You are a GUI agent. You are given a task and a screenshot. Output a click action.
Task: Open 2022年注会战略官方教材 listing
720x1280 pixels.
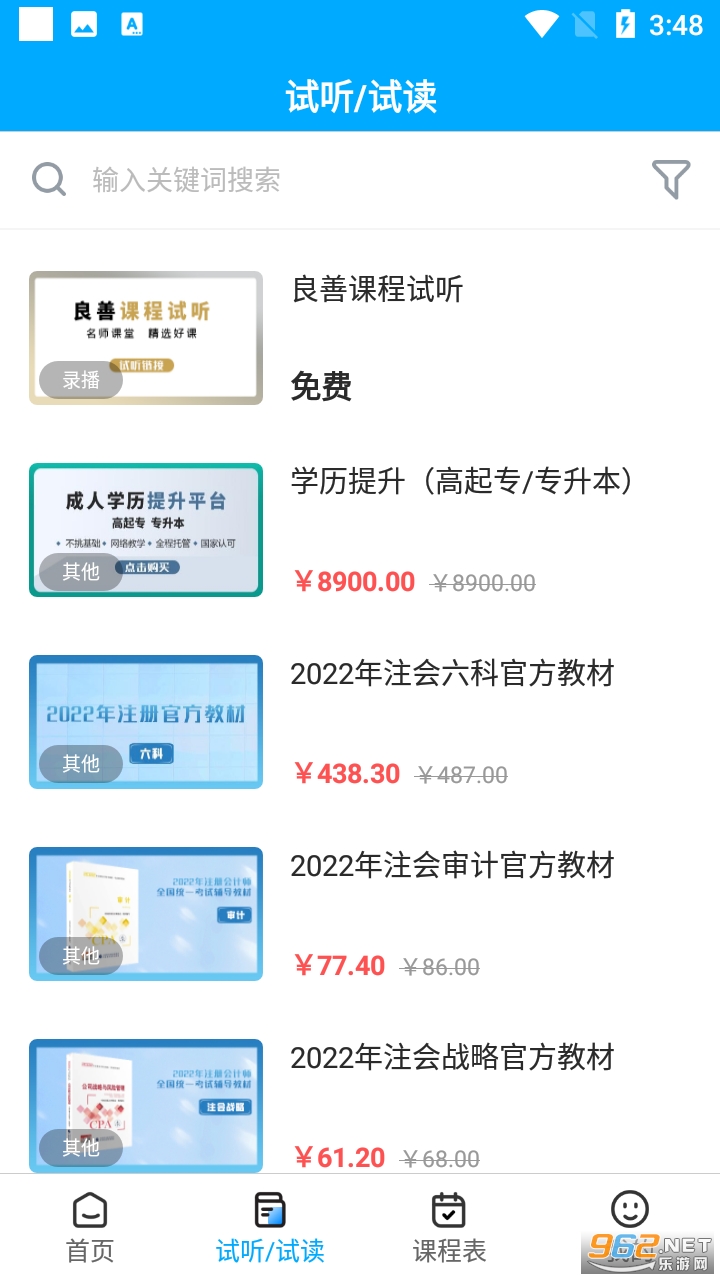pos(452,1058)
